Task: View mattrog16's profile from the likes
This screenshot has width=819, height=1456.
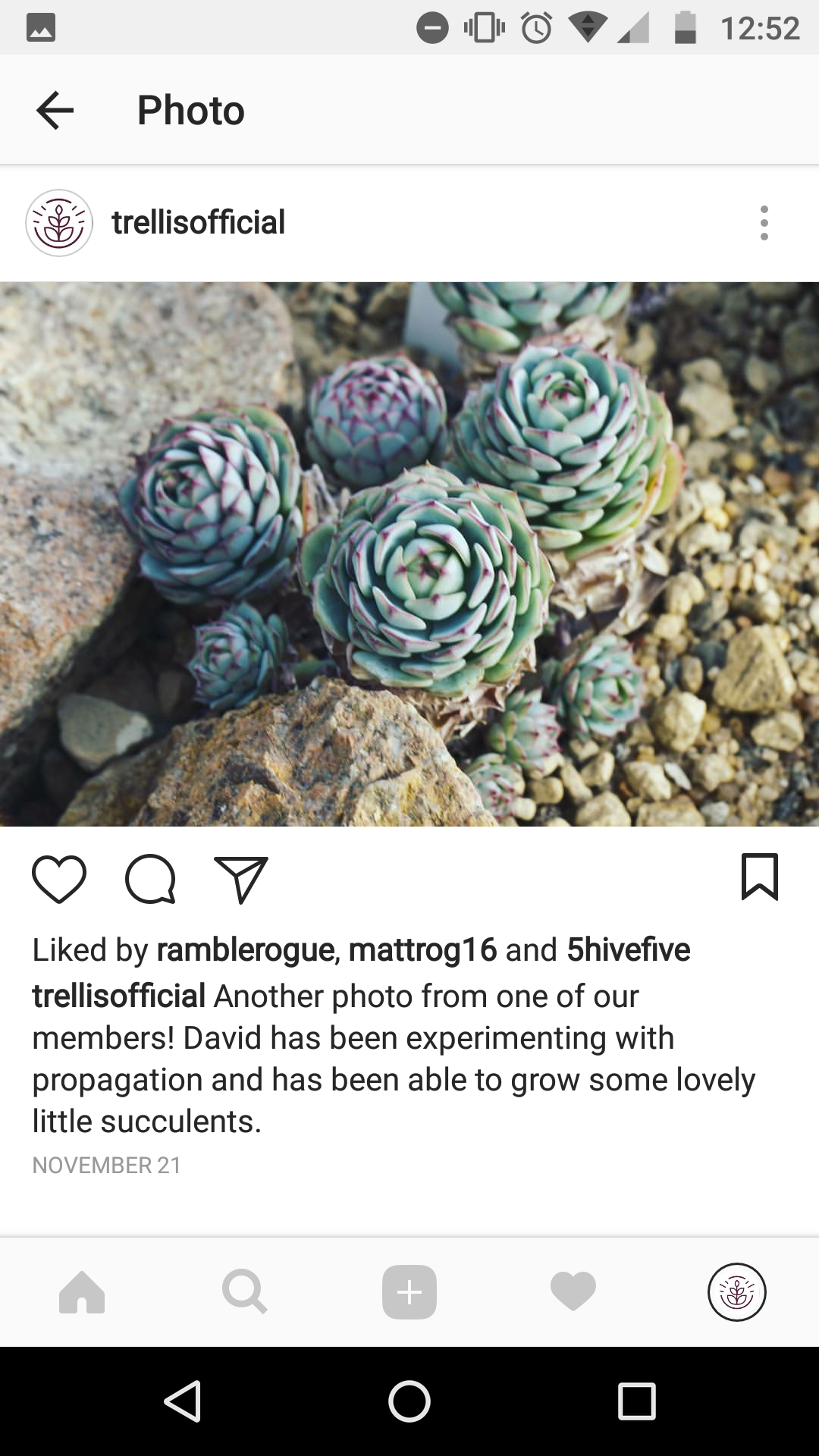Action: (x=422, y=949)
